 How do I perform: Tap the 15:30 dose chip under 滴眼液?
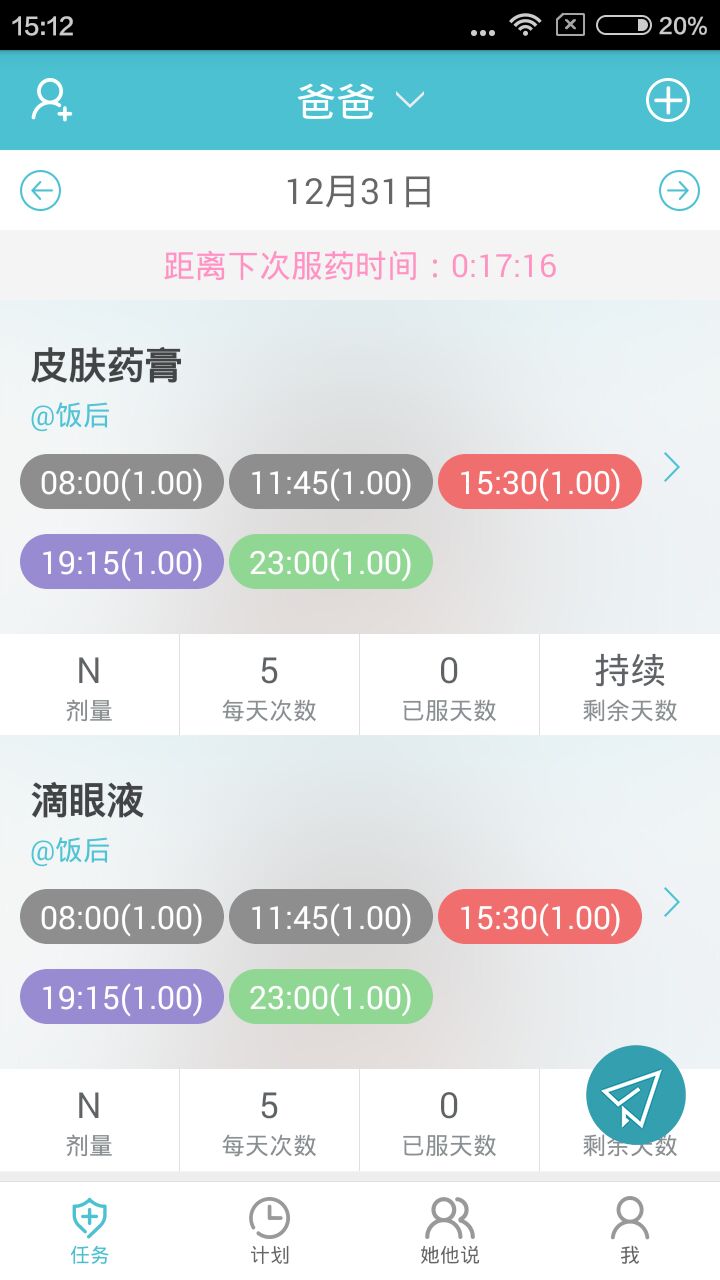tap(540, 917)
